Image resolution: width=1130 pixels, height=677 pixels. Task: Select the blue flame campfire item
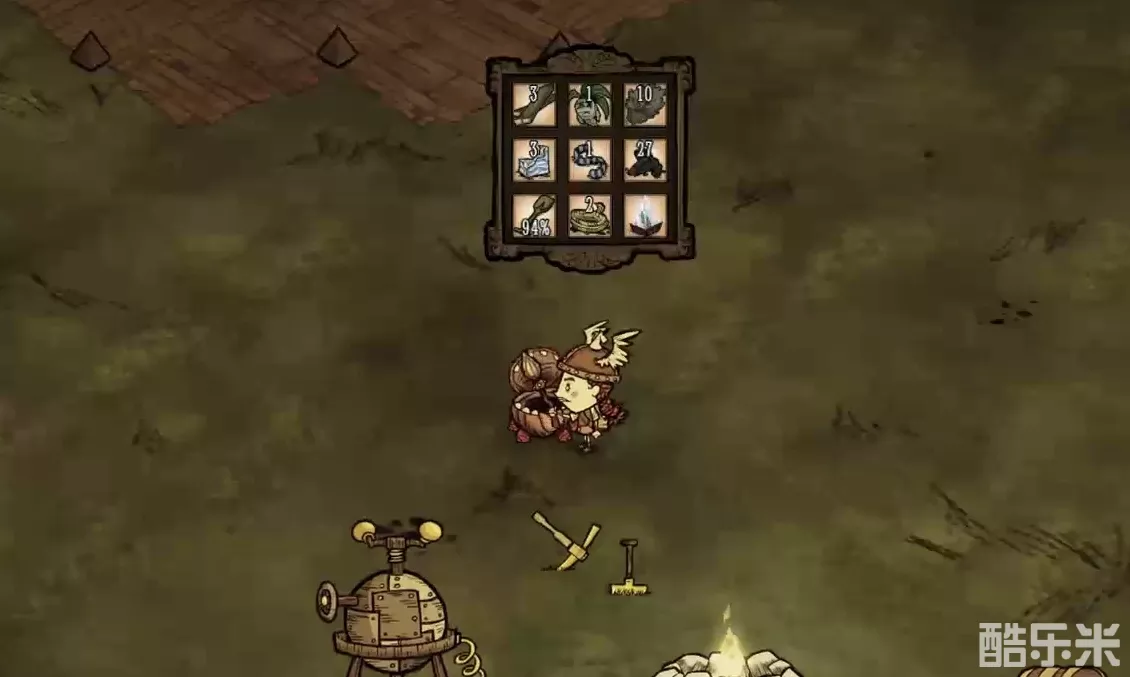[x=645, y=216]
